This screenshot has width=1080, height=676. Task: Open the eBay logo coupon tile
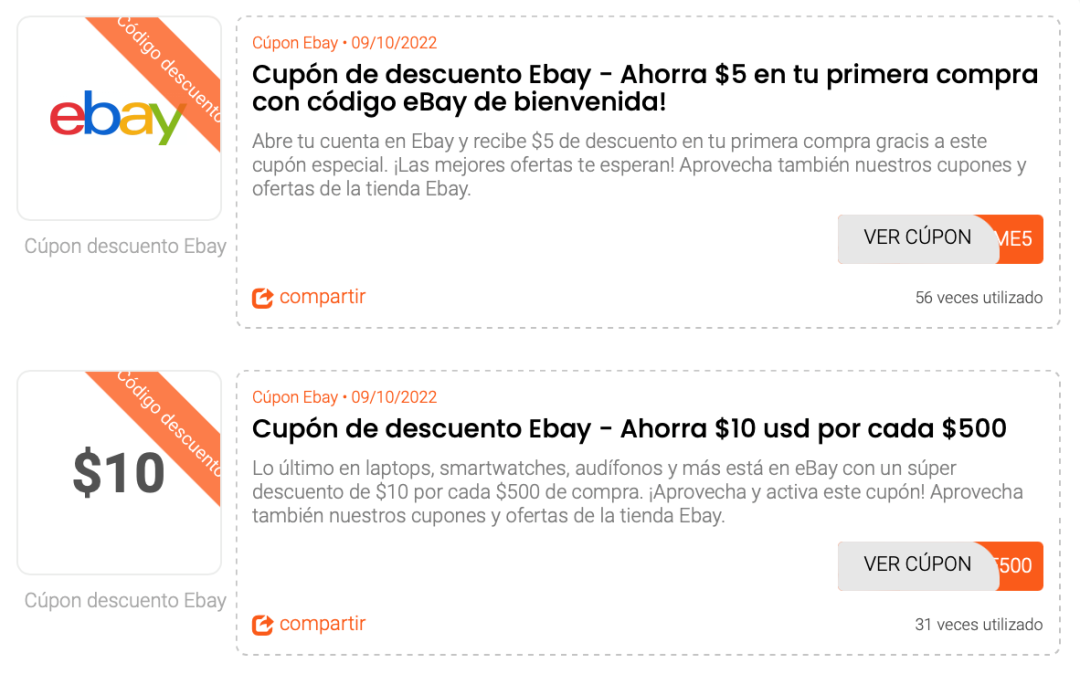click(119, 118)
